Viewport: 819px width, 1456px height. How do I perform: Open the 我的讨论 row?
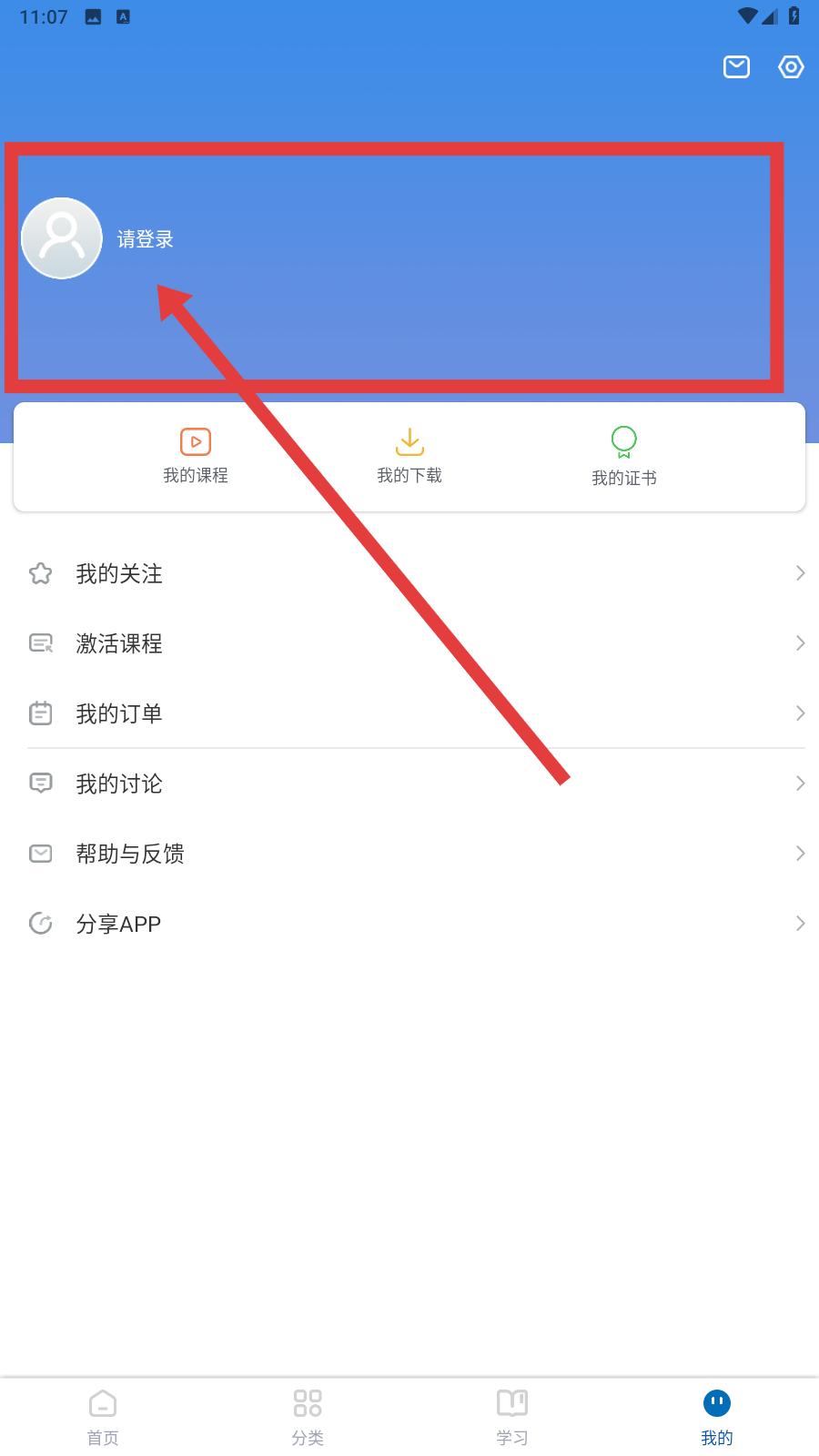pyautogui.click(x=409, y=784)
